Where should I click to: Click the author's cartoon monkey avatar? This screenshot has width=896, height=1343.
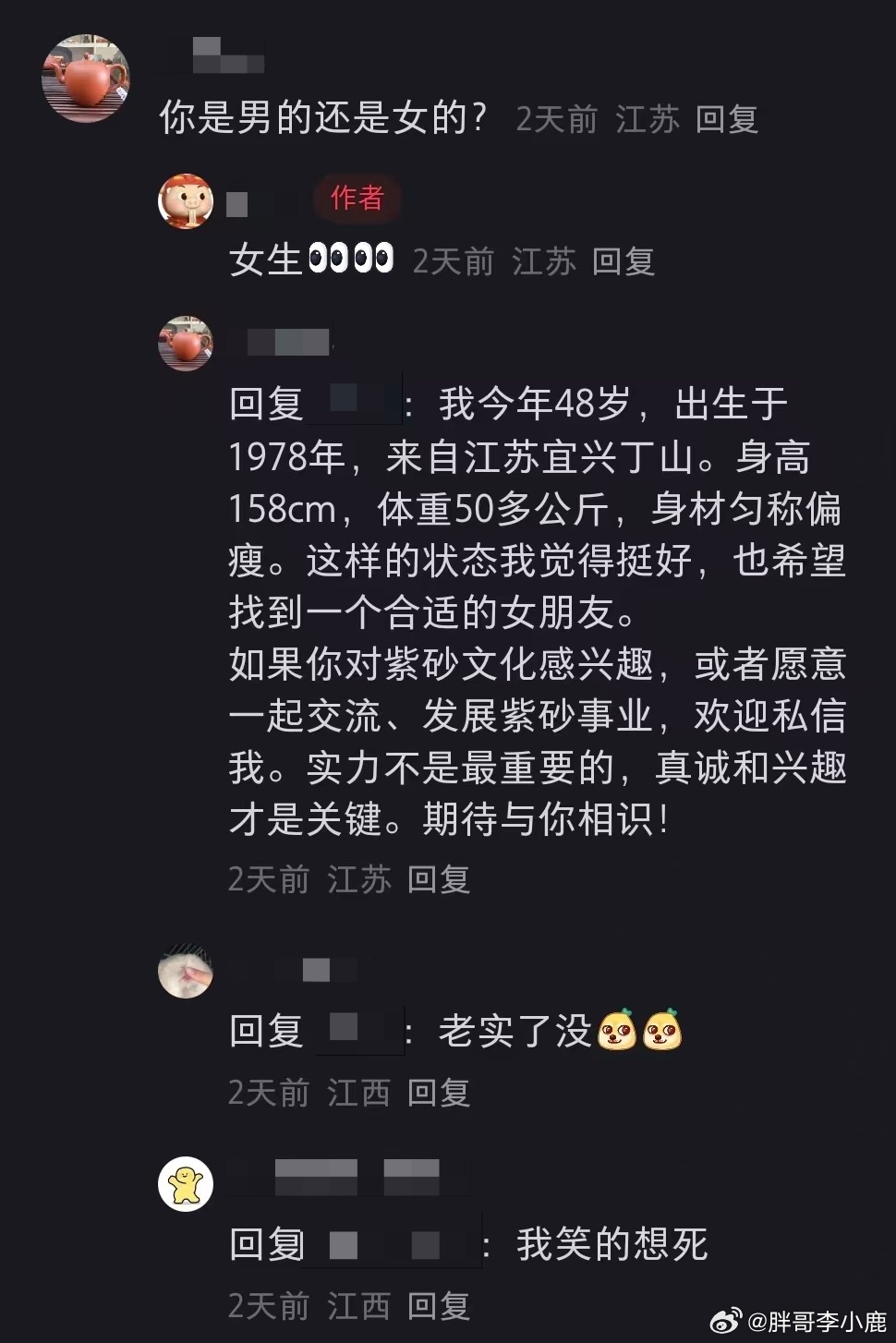pyautogui.click(x=187, y=202)
